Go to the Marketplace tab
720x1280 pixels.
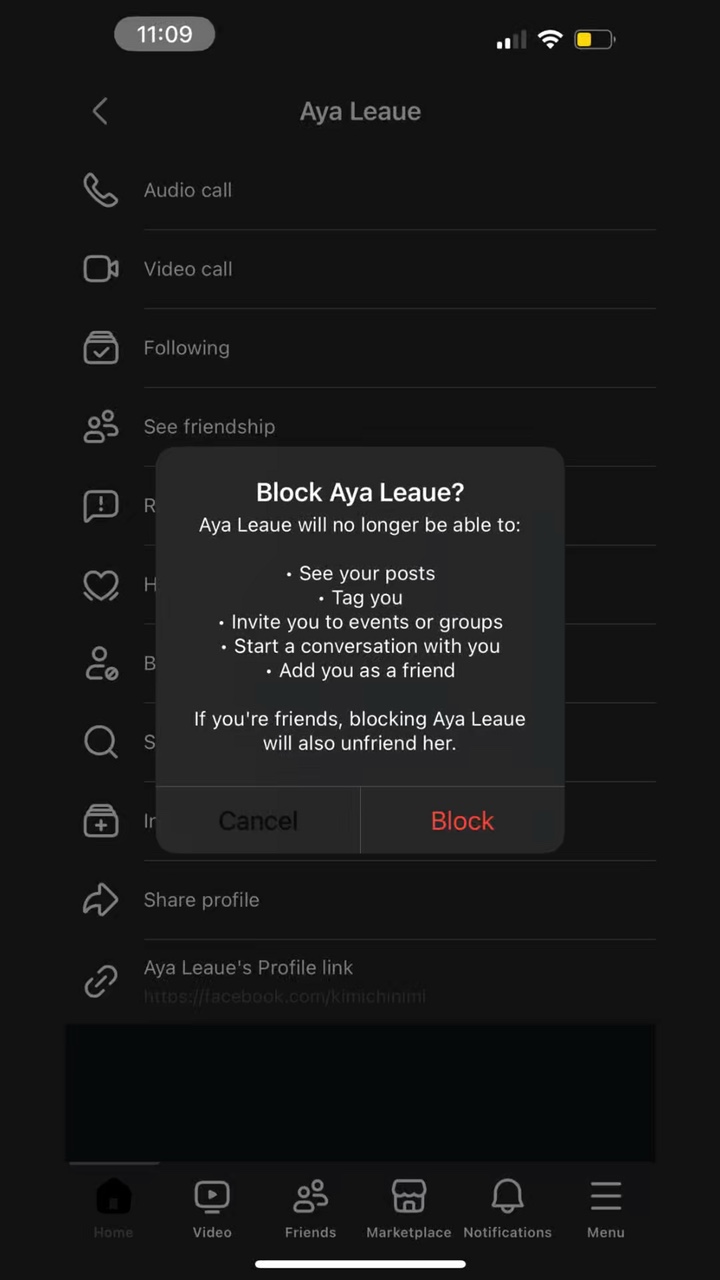coord(408,1208)
